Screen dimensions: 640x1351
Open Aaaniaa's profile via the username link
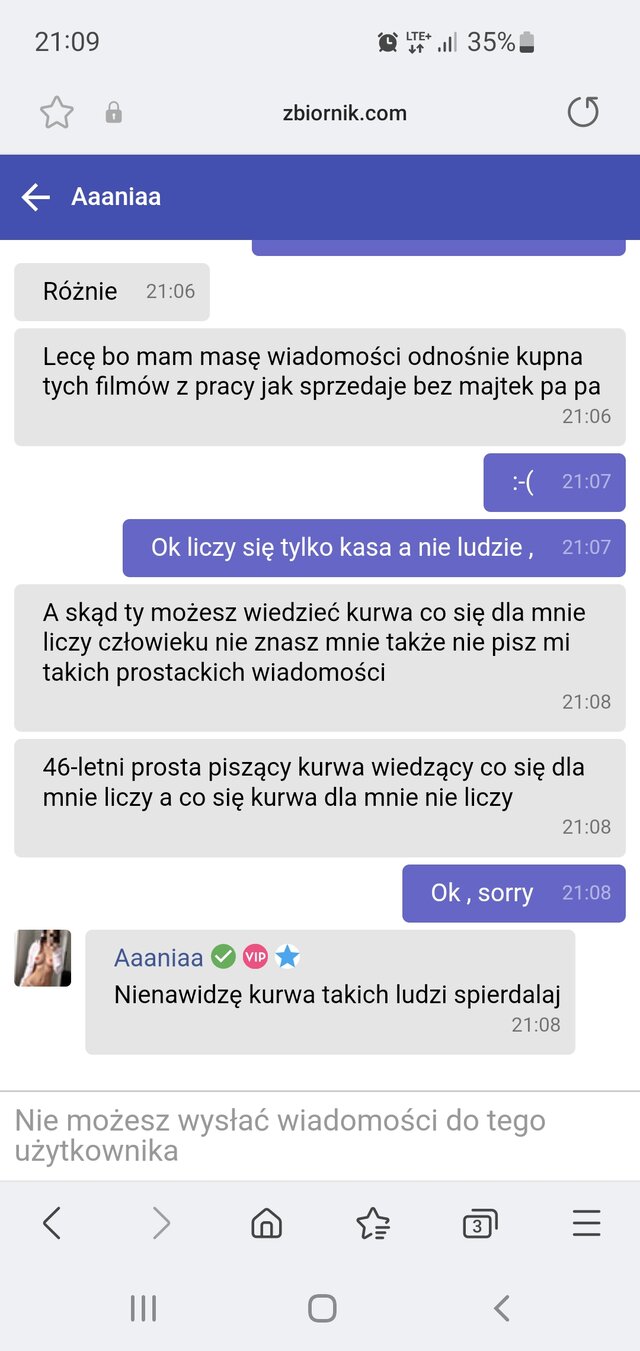pyautogui.click(x=158, y=957)
